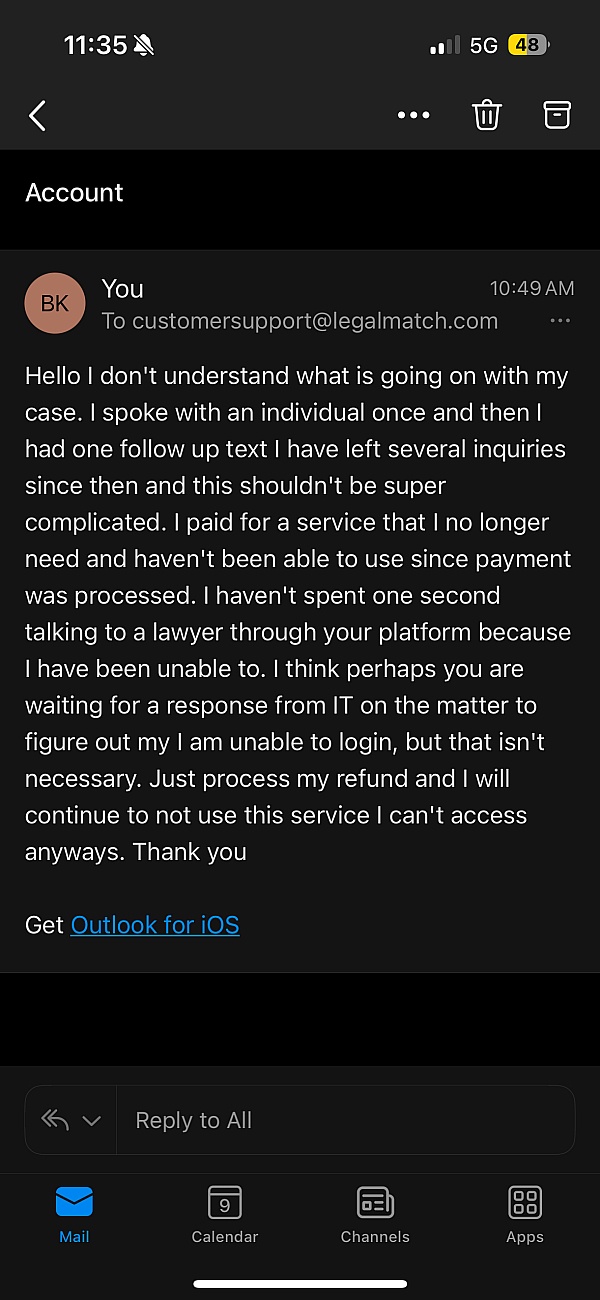Switch to the Calendar tab
Viewport: 600px width, 1300px height.
225,1214
